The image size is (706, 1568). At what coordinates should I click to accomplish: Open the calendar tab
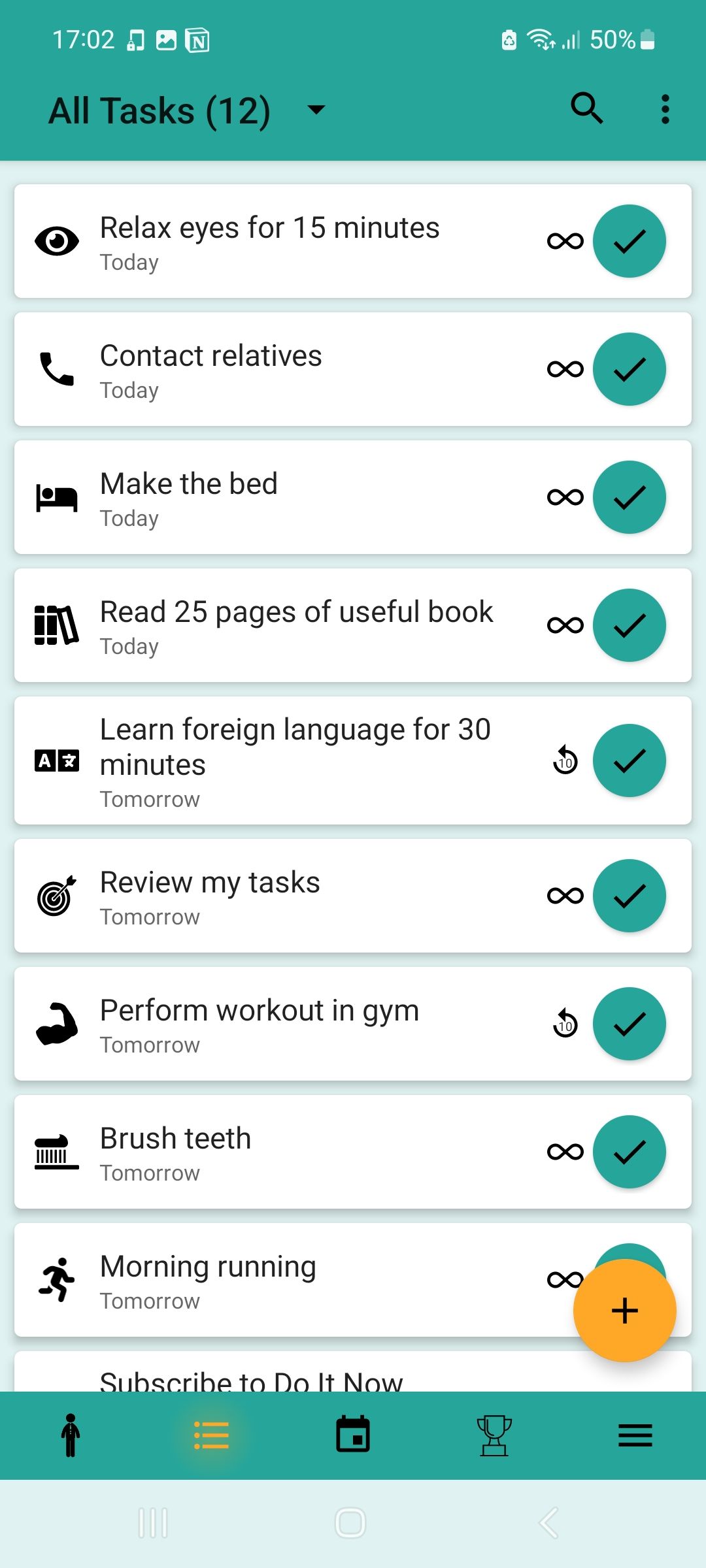(x=353, y=1435)
